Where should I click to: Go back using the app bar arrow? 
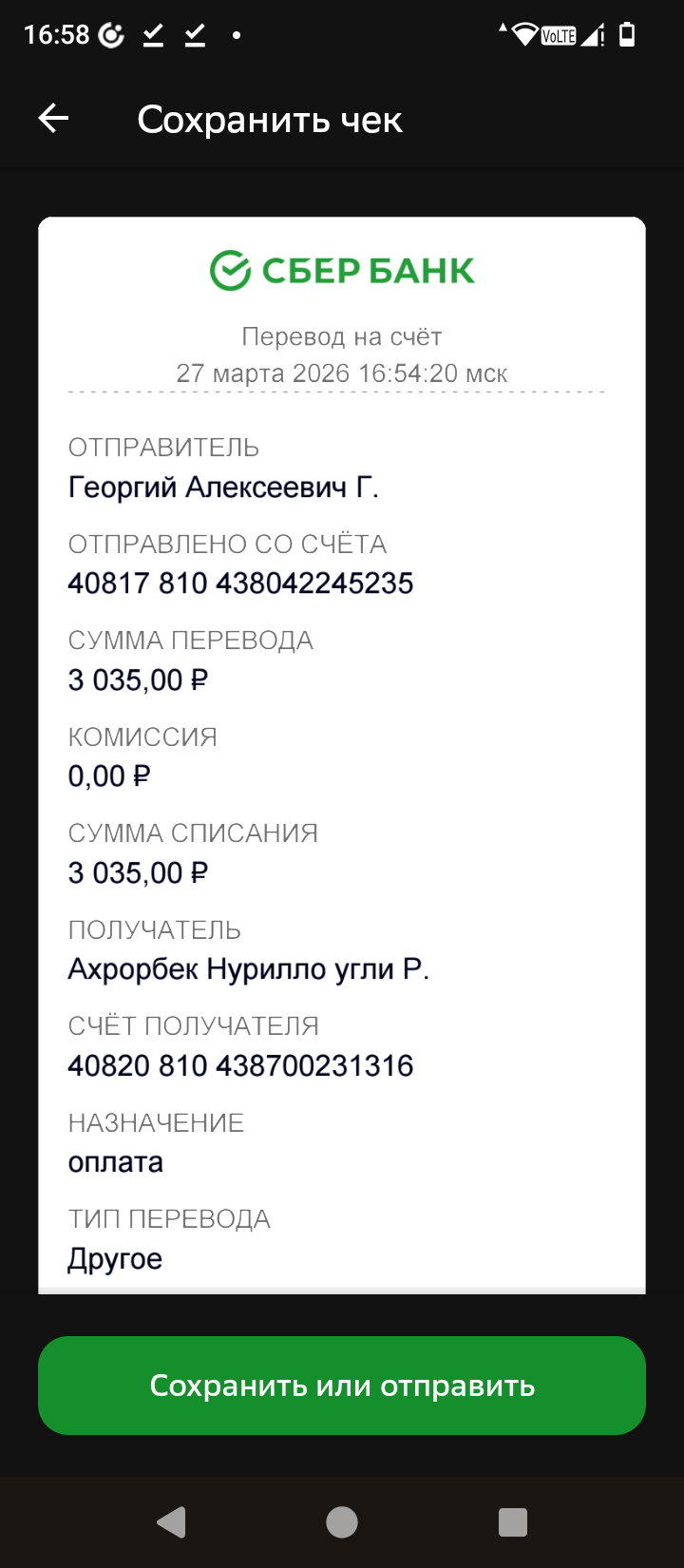[x=53, y=119]
